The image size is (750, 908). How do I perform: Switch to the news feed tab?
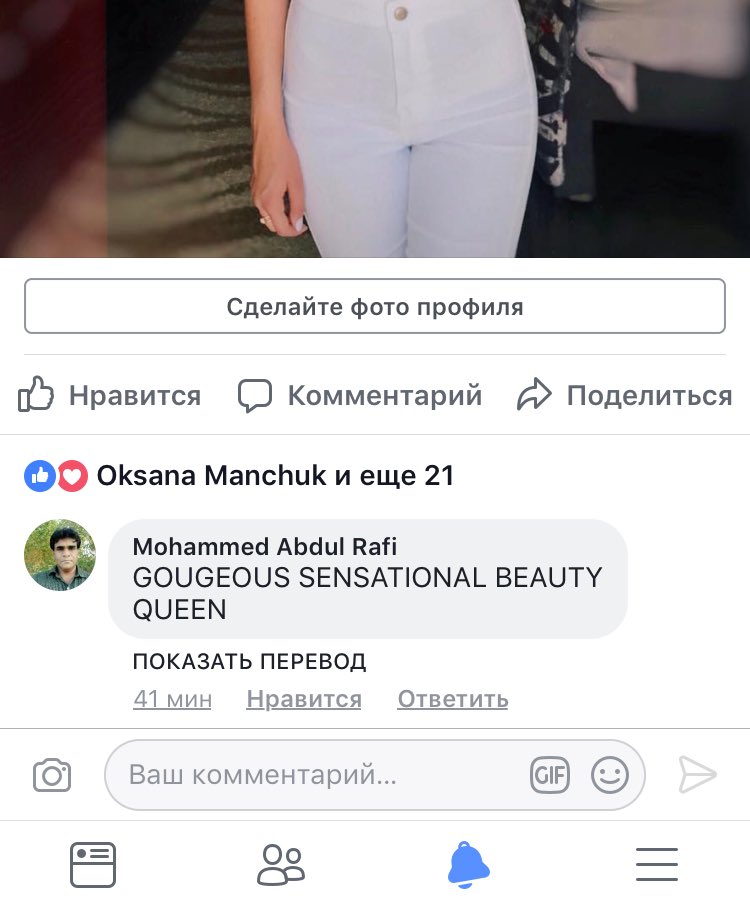pyautogui.click(x=93, y=864)
